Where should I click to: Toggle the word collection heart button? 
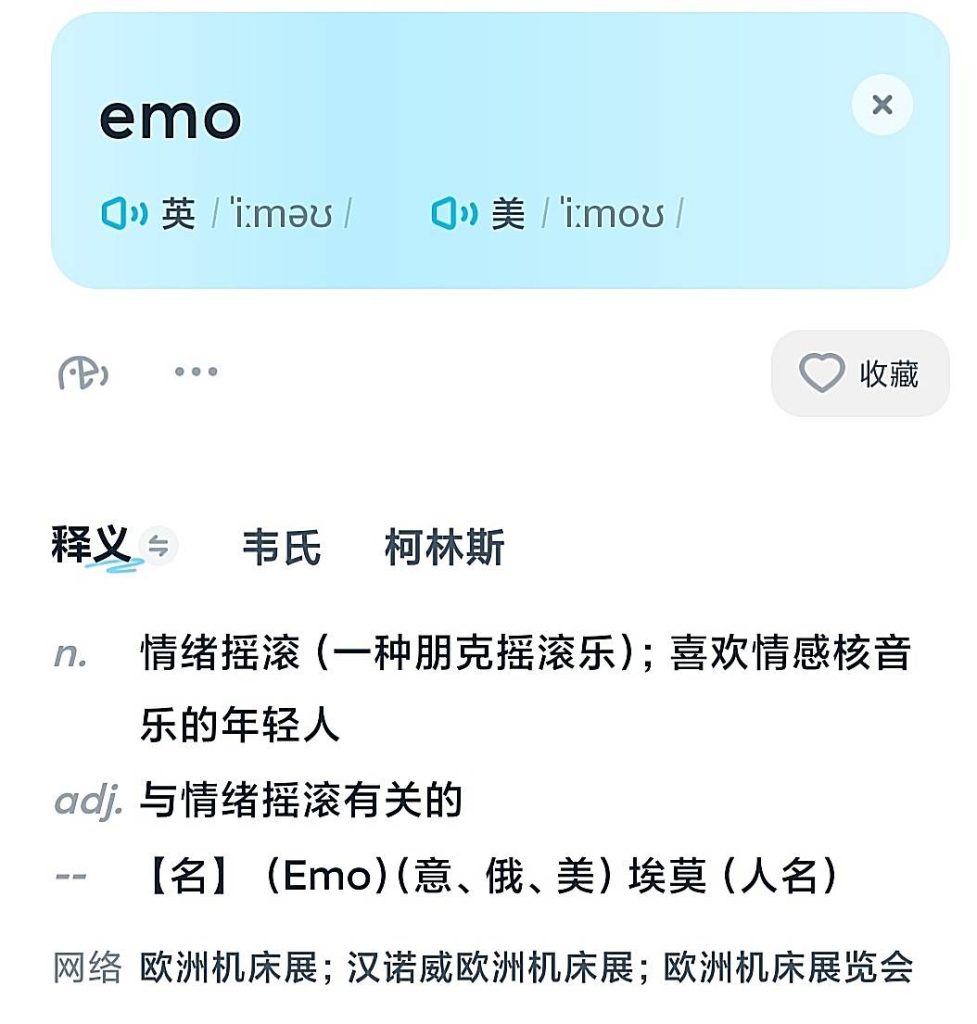tap(822, 373)
